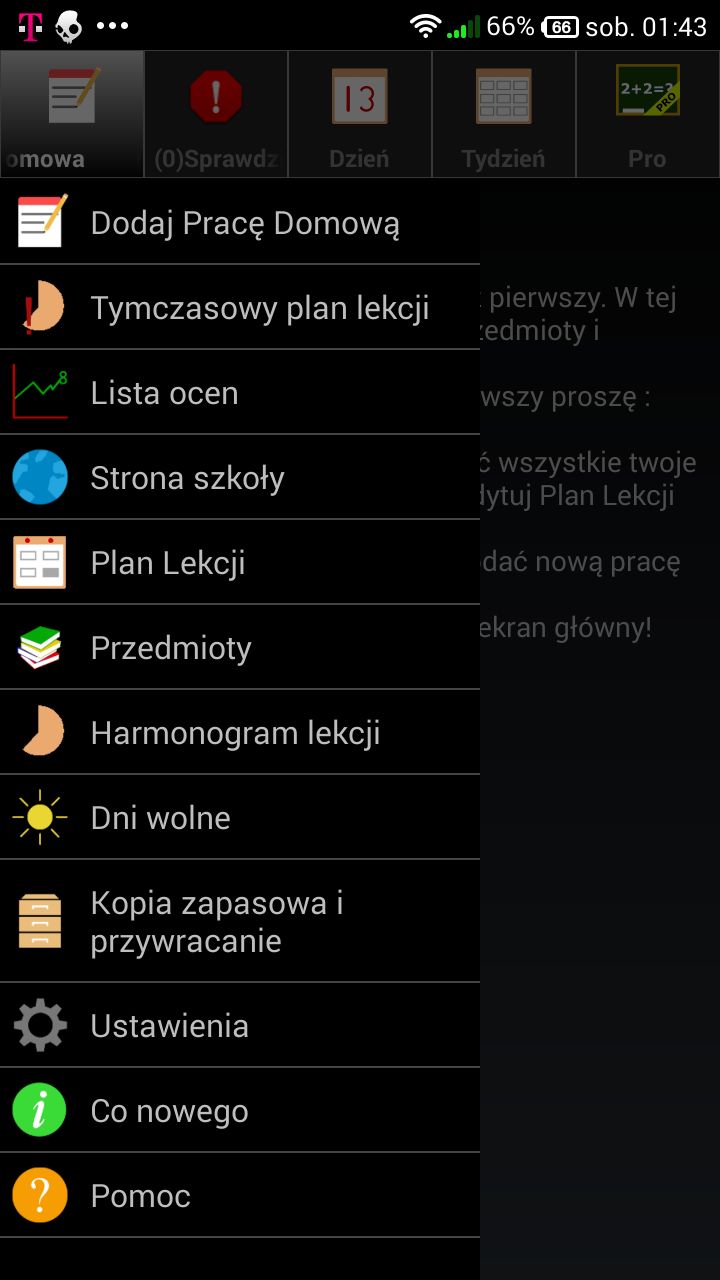Open Ustawienia settings
Image resolution: width=720 pixels, height=1280 pixels.
click(x=240, y=1025)
